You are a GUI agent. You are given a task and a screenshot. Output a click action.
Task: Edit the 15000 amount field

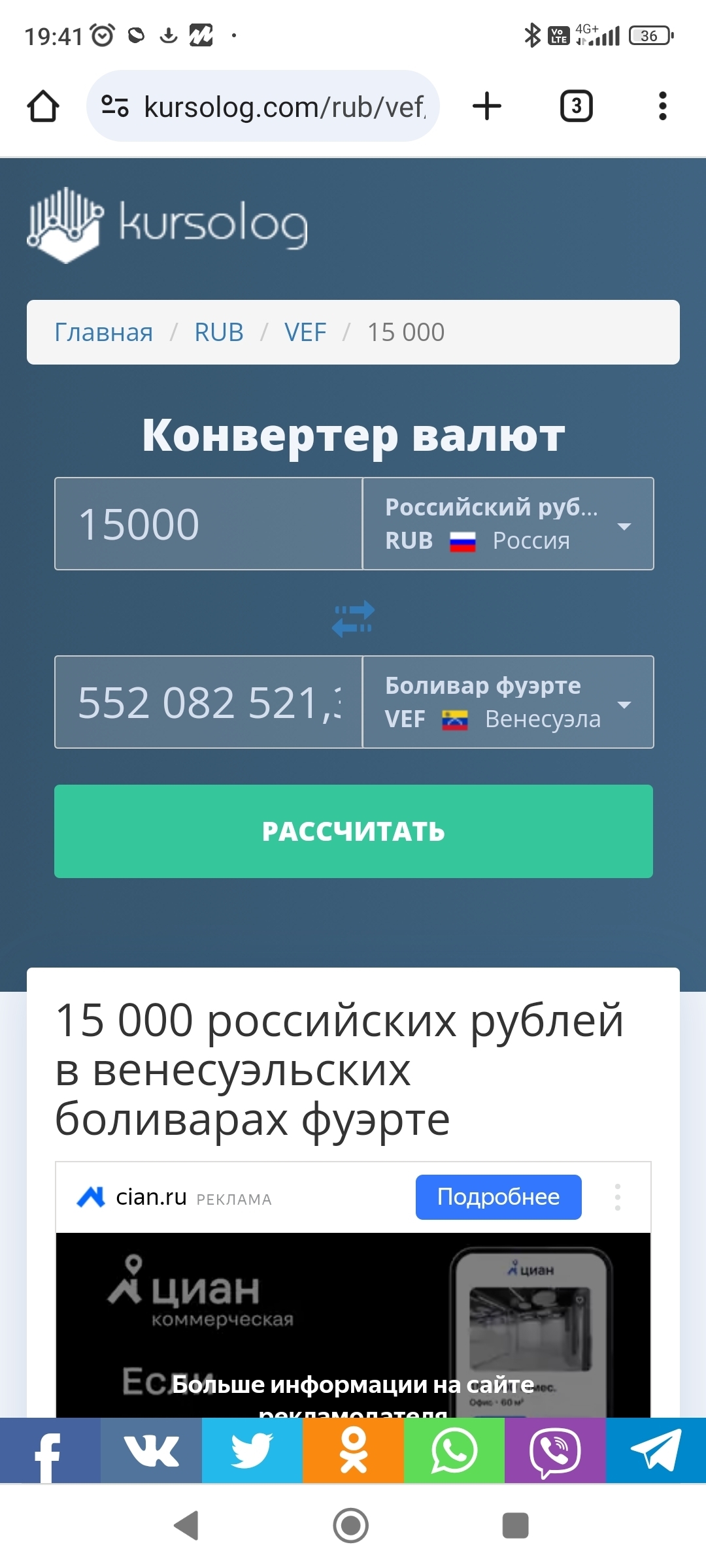[x=208, y=524]
